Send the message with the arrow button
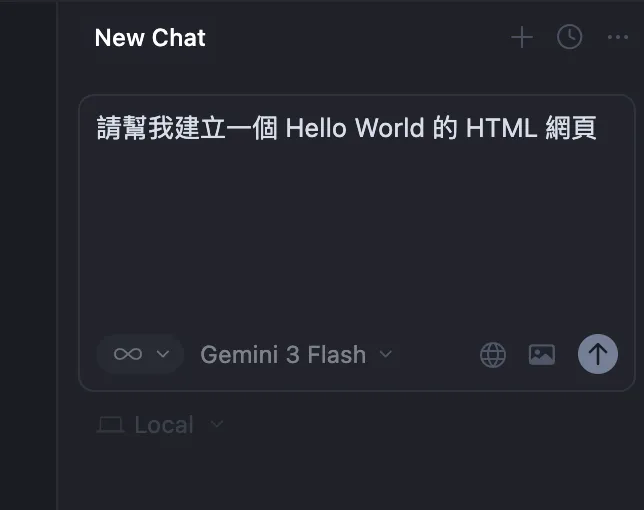 [x=598, y=354]
